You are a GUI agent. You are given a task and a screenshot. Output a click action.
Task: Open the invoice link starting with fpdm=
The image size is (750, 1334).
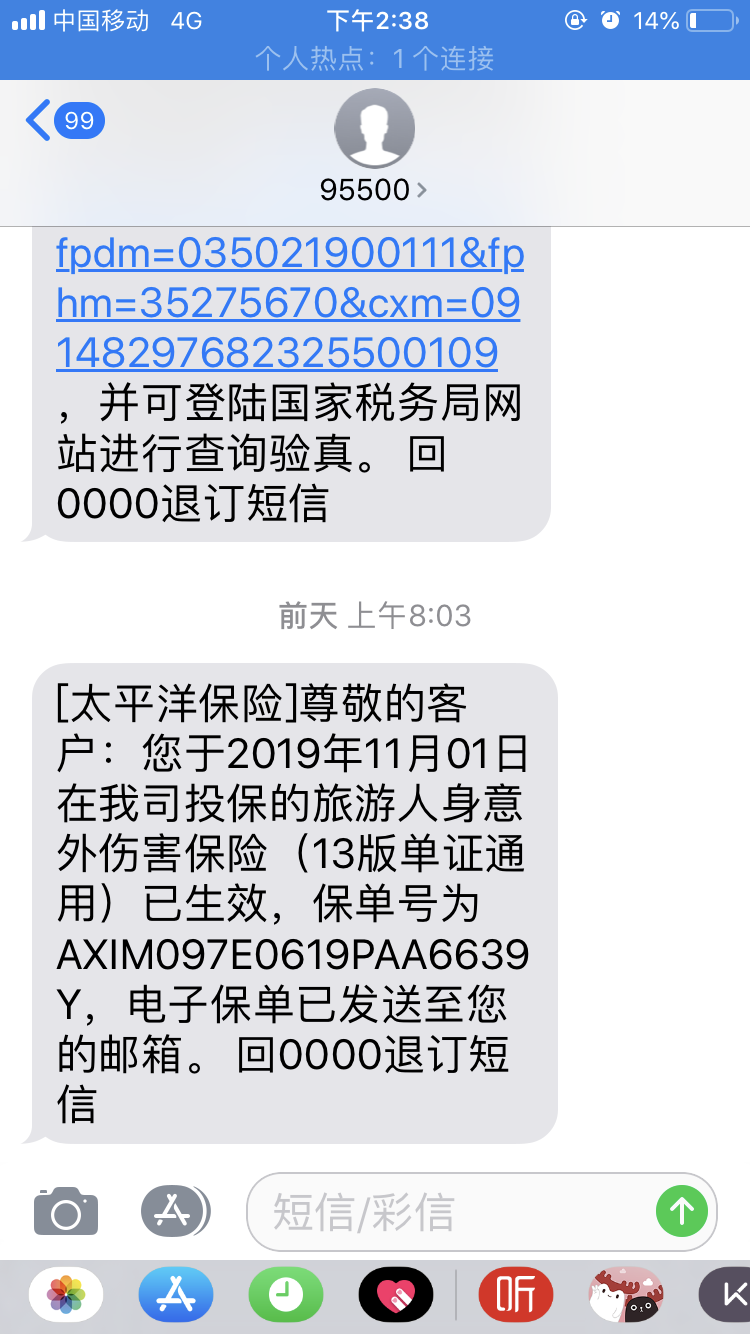tap(289, 304)
